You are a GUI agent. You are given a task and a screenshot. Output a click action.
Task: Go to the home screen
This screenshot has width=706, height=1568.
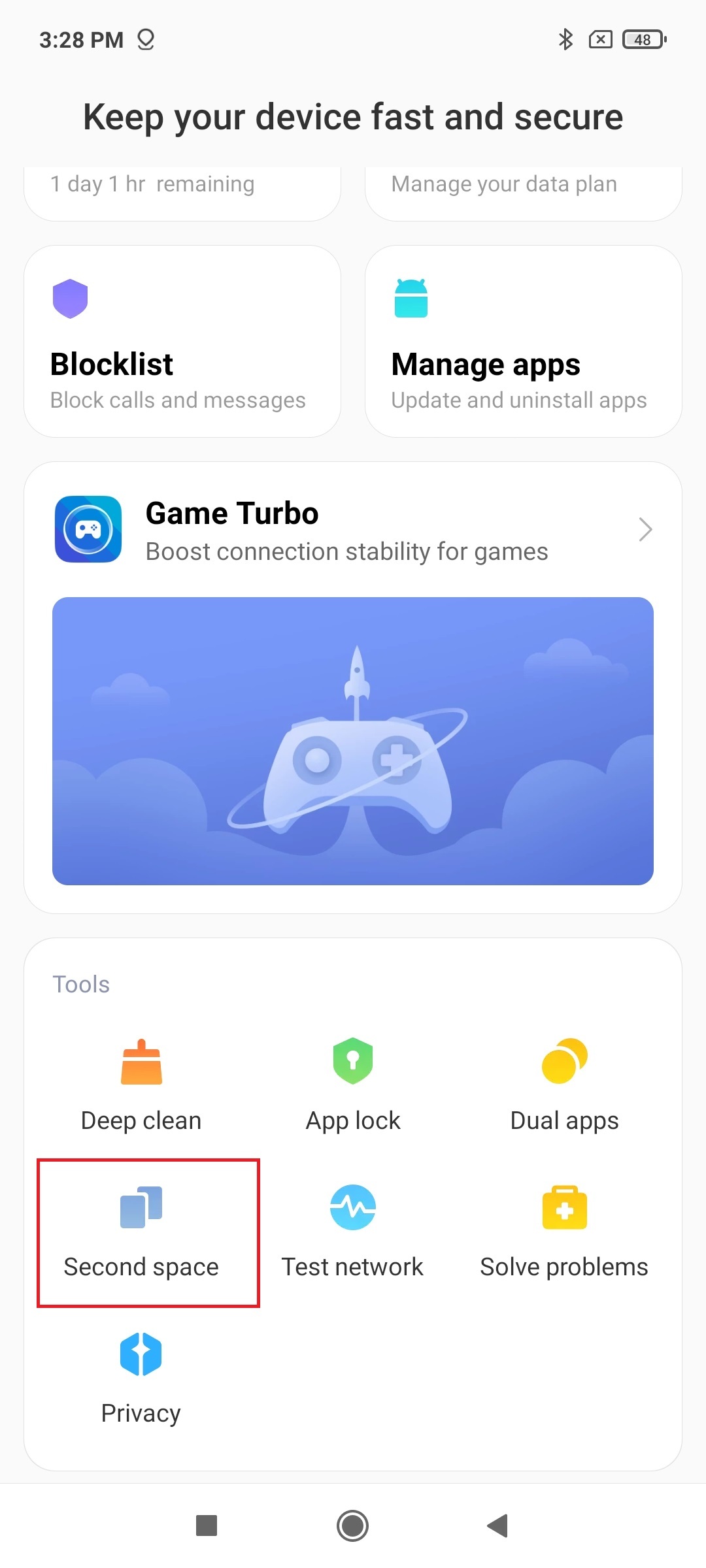click(353, 1526)
